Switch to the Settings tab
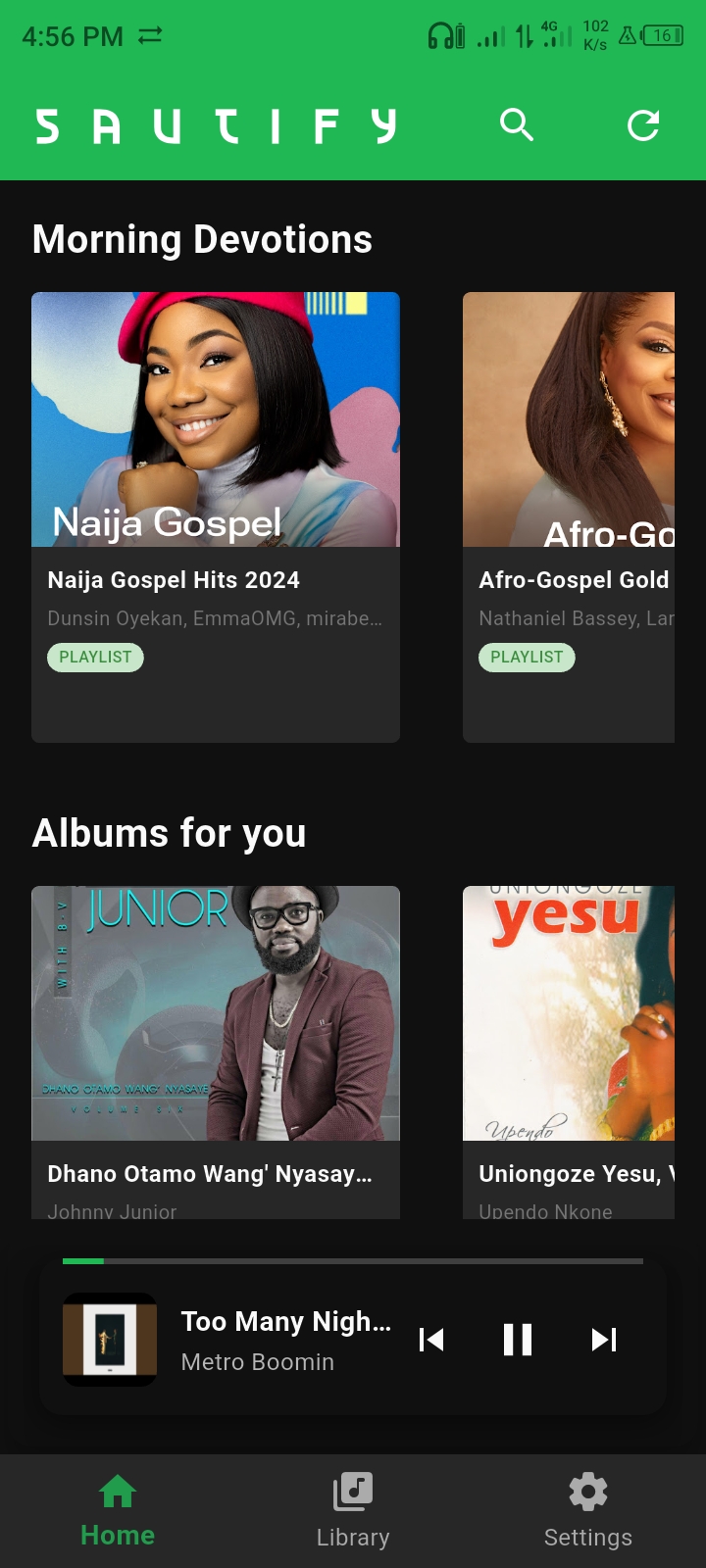Viewport: 706px width, 1568px height. coord(588,1510)
